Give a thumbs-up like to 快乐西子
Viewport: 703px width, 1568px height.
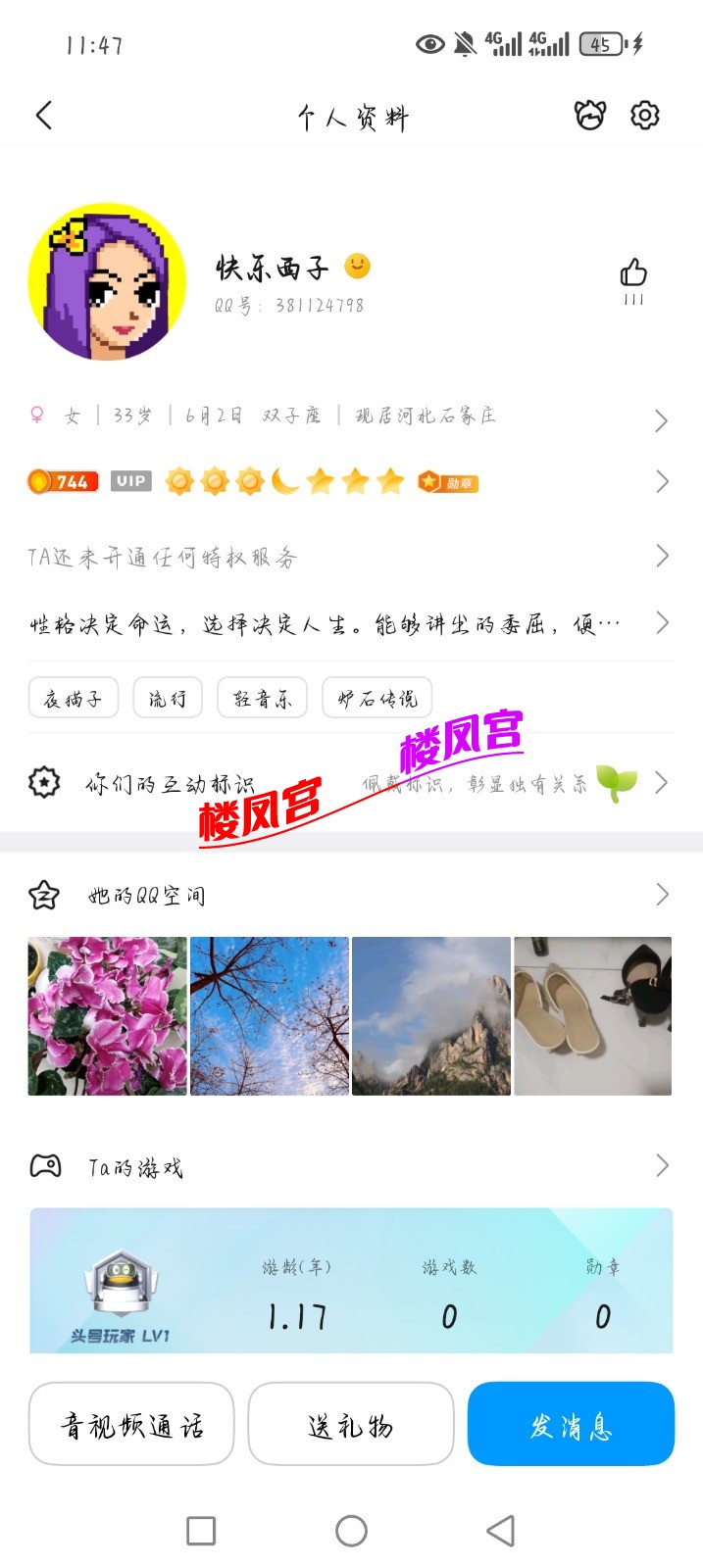(633, 274)
